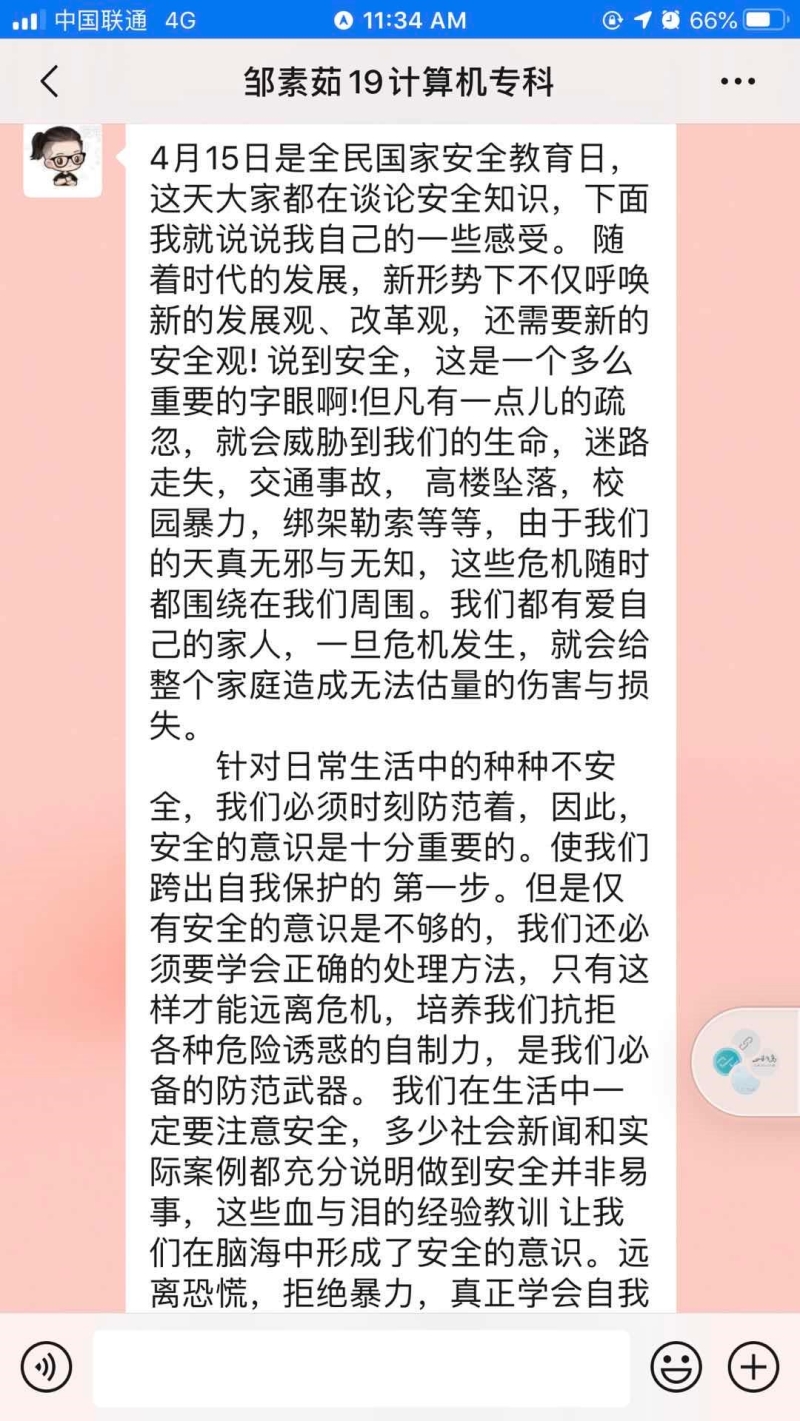The image size is (800, 1421).
Task: Switch to voice message input
Action: point(47,1367)
